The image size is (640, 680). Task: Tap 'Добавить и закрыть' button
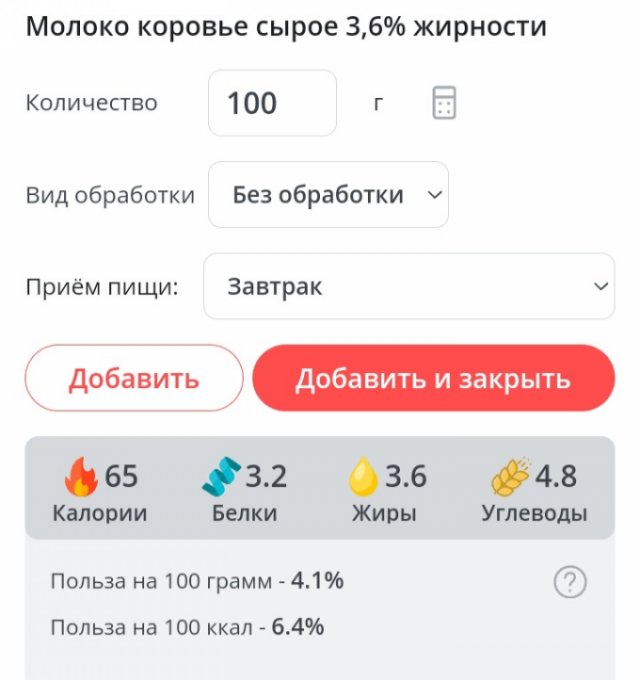(x=433, y=379)
